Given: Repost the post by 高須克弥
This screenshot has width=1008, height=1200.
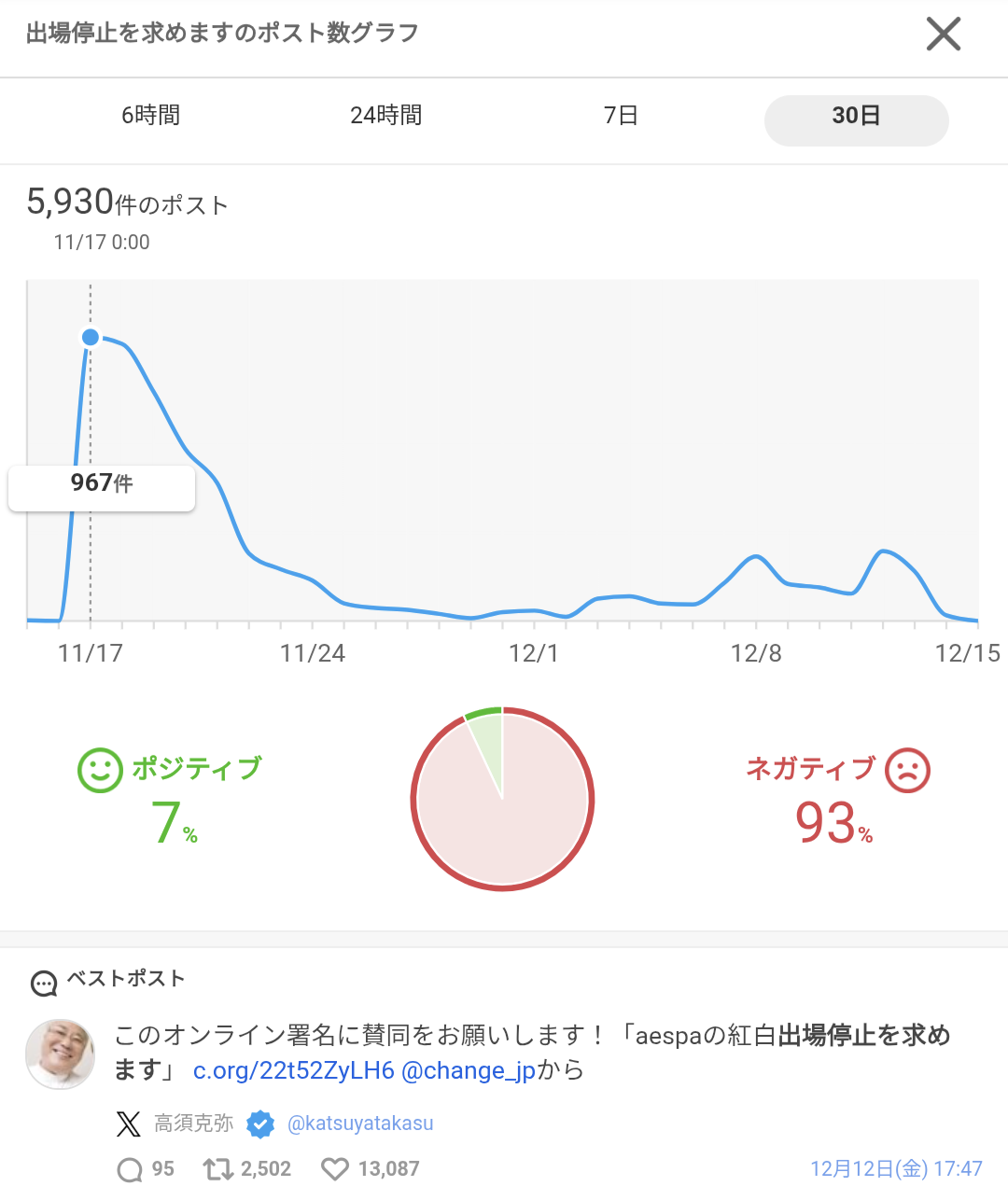Looking at the screenshot, I should pyautogui.click(x=218, y=1169).
